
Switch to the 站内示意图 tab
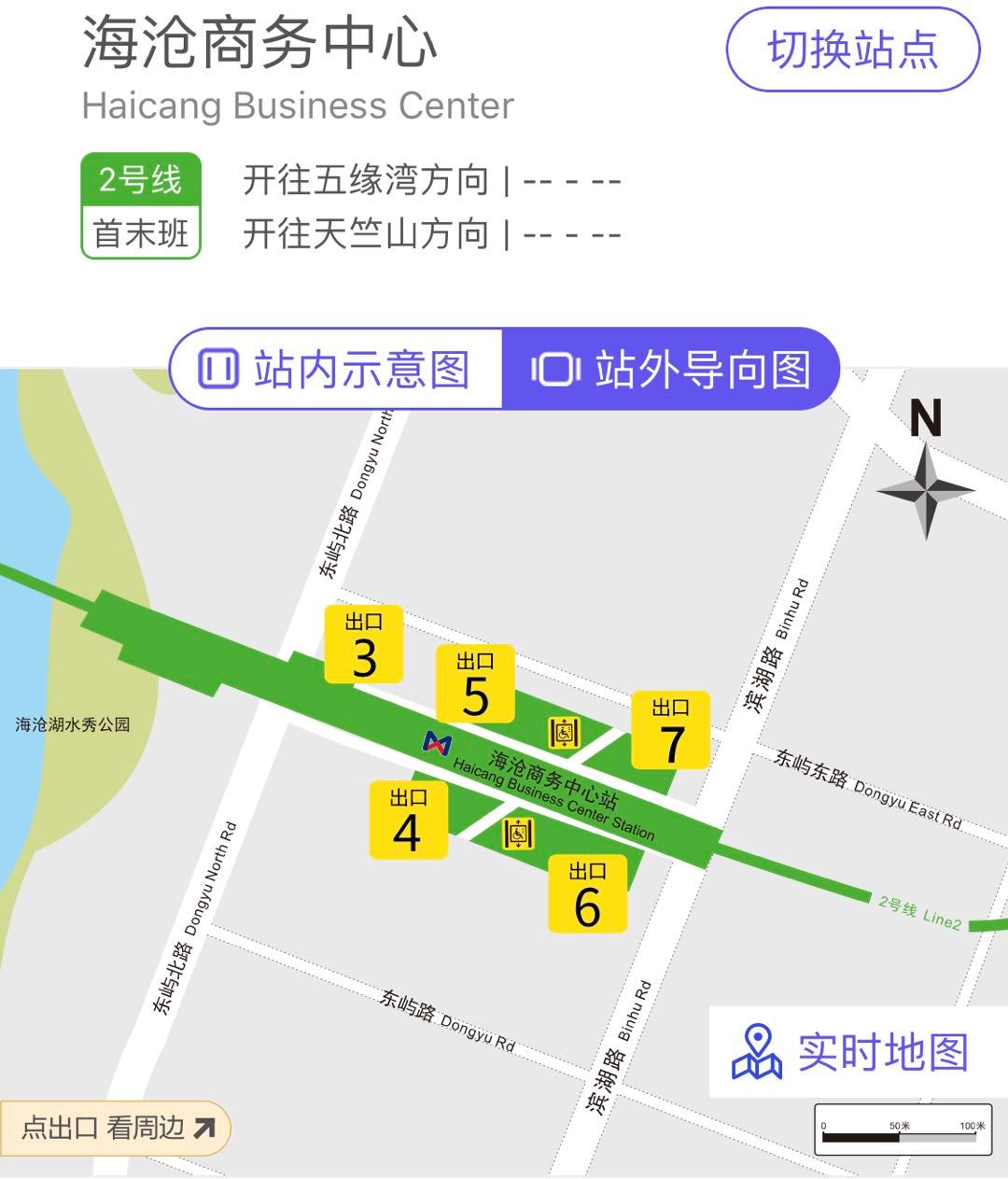tap(336, 369)
